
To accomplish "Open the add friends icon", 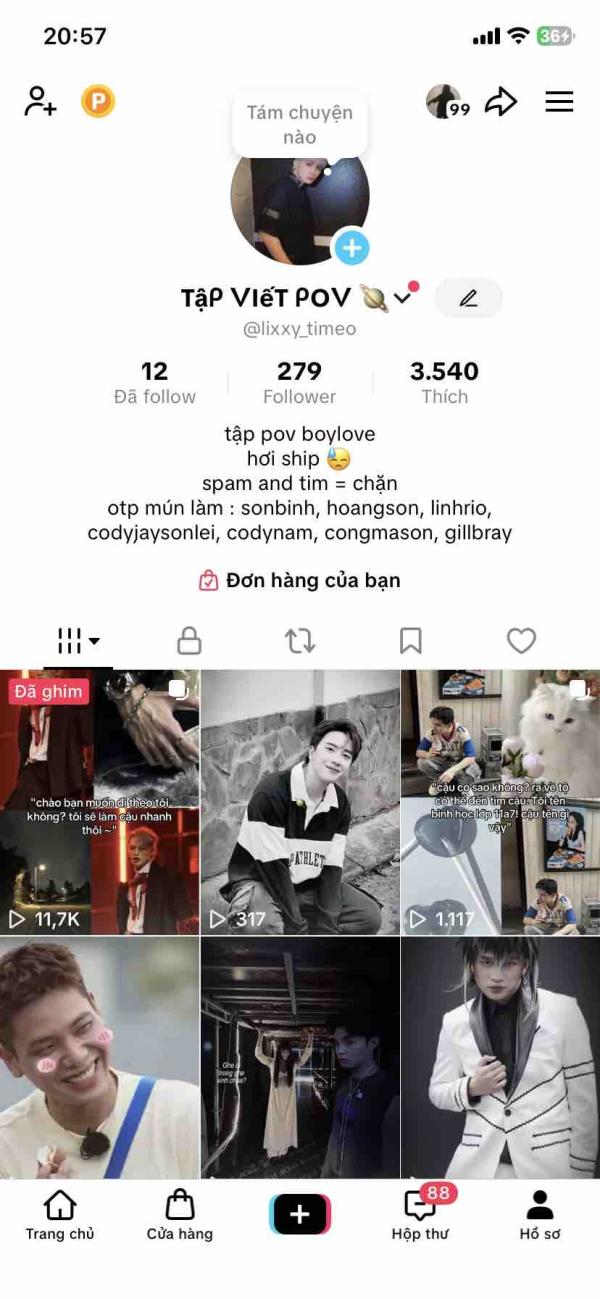I will [x=41, y=102].
